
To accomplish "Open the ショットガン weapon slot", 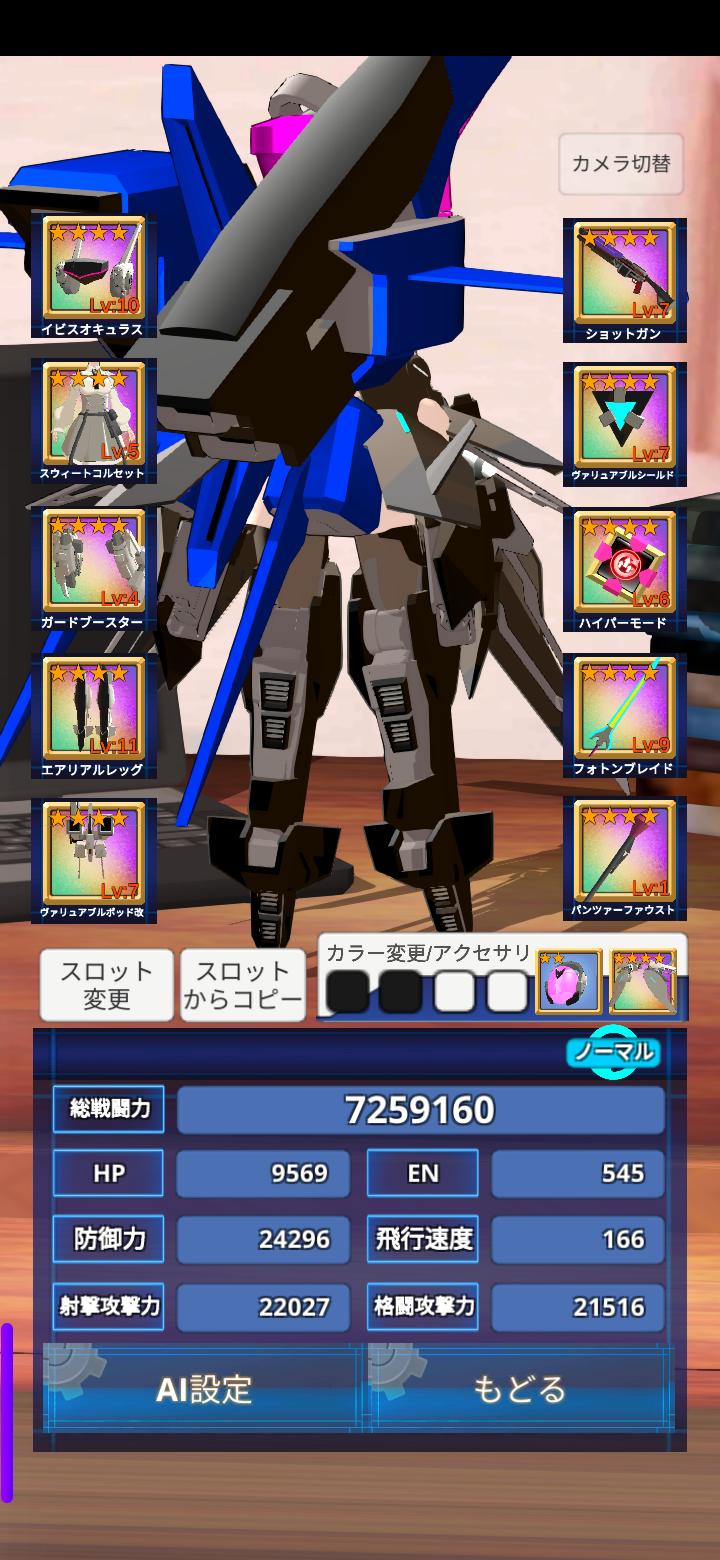I will 624,278.
